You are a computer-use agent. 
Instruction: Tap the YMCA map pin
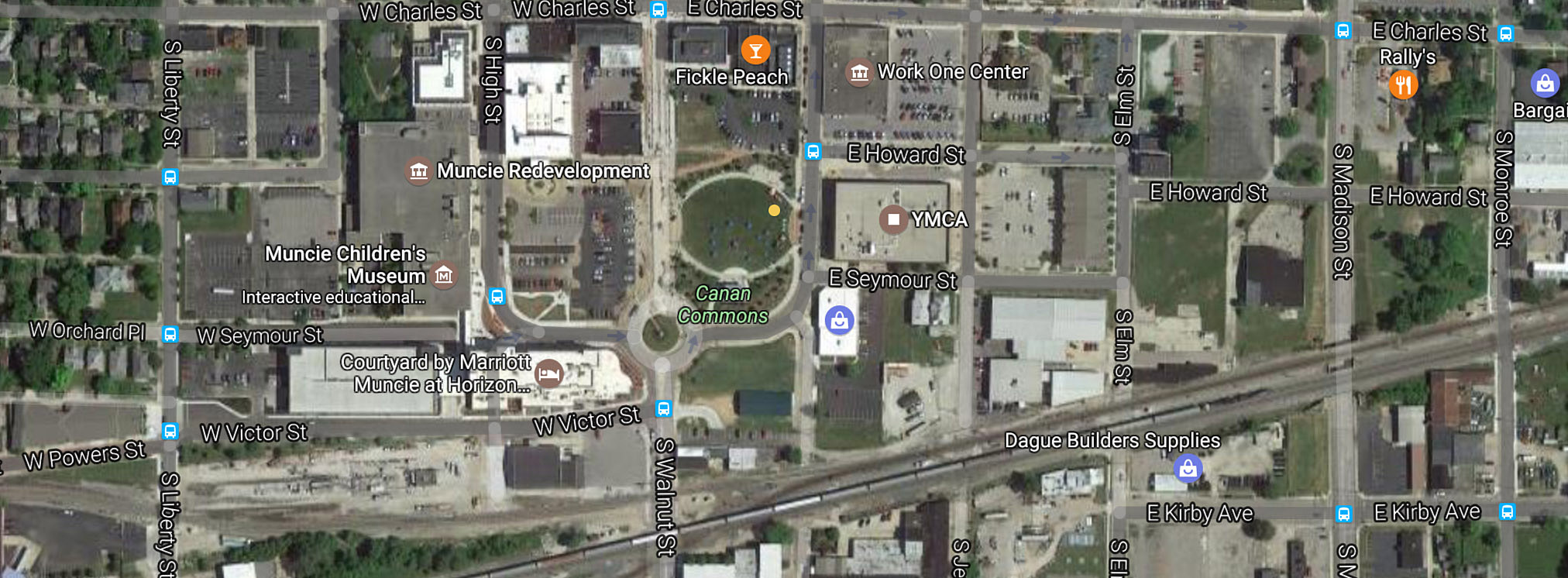click(x=893, y=219)
